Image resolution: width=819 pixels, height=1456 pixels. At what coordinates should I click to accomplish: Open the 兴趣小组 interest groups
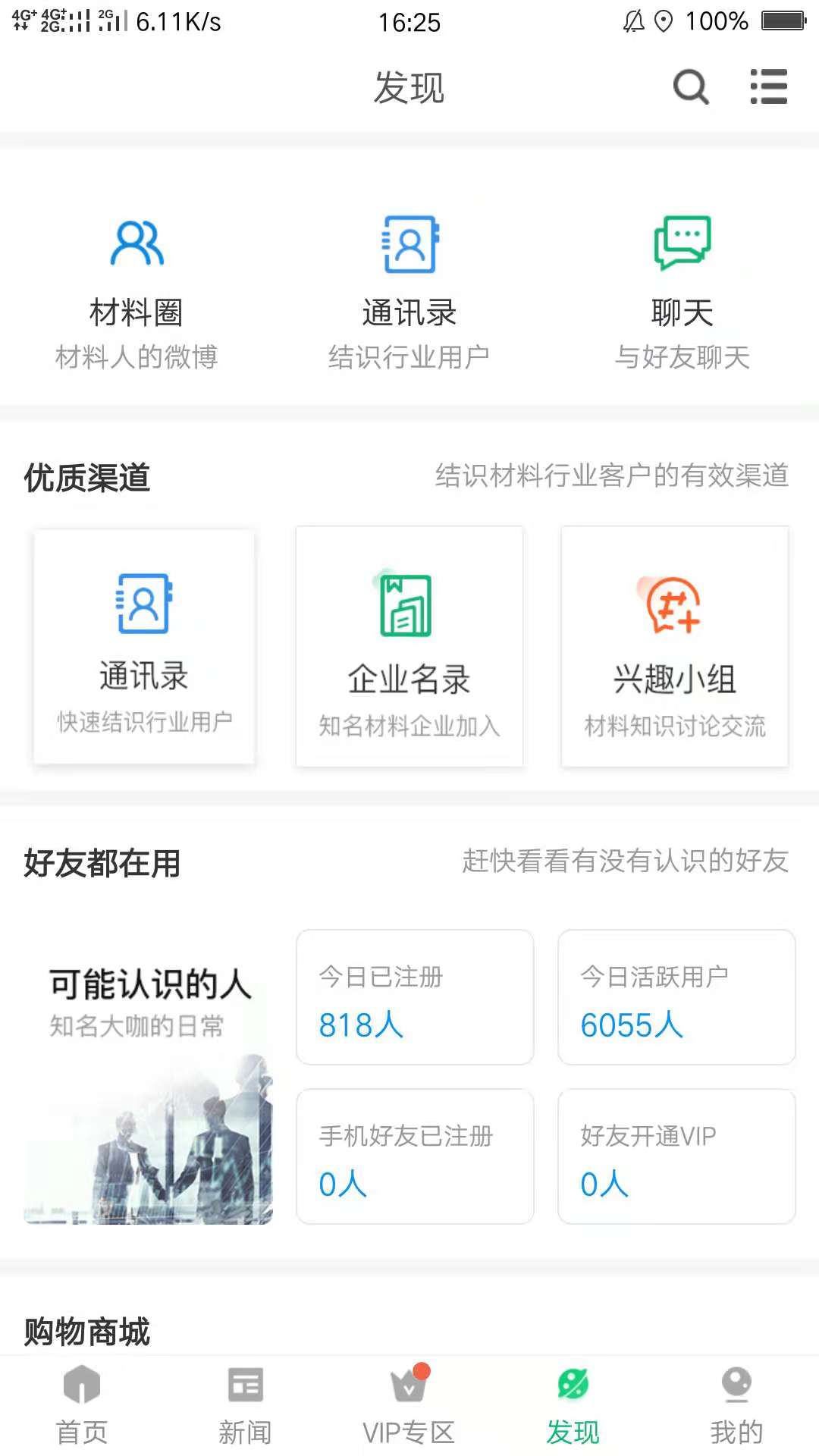675,645
